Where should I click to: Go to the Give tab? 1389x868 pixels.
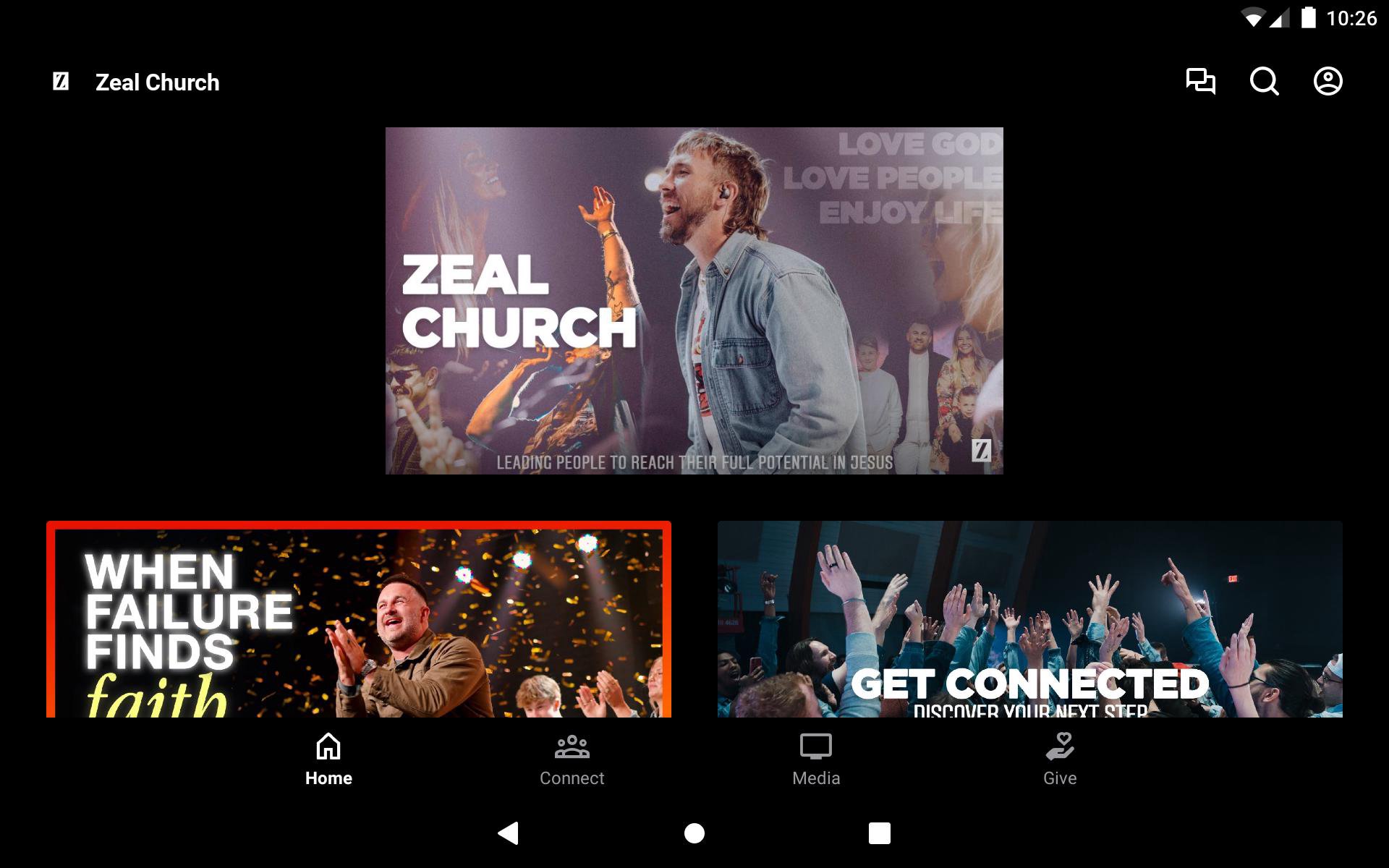[1059, 759]
